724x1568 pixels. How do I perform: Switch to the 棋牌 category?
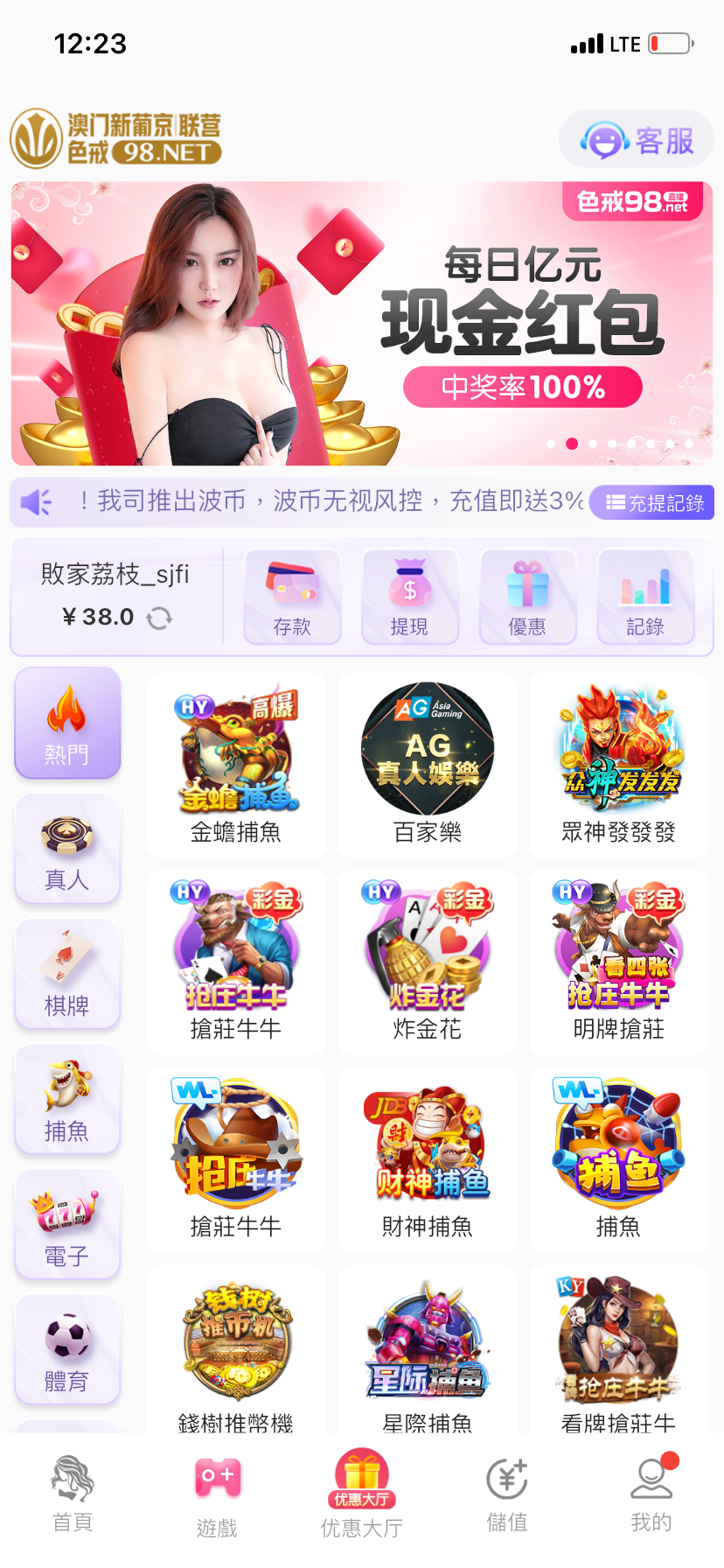tap(67, 975)
